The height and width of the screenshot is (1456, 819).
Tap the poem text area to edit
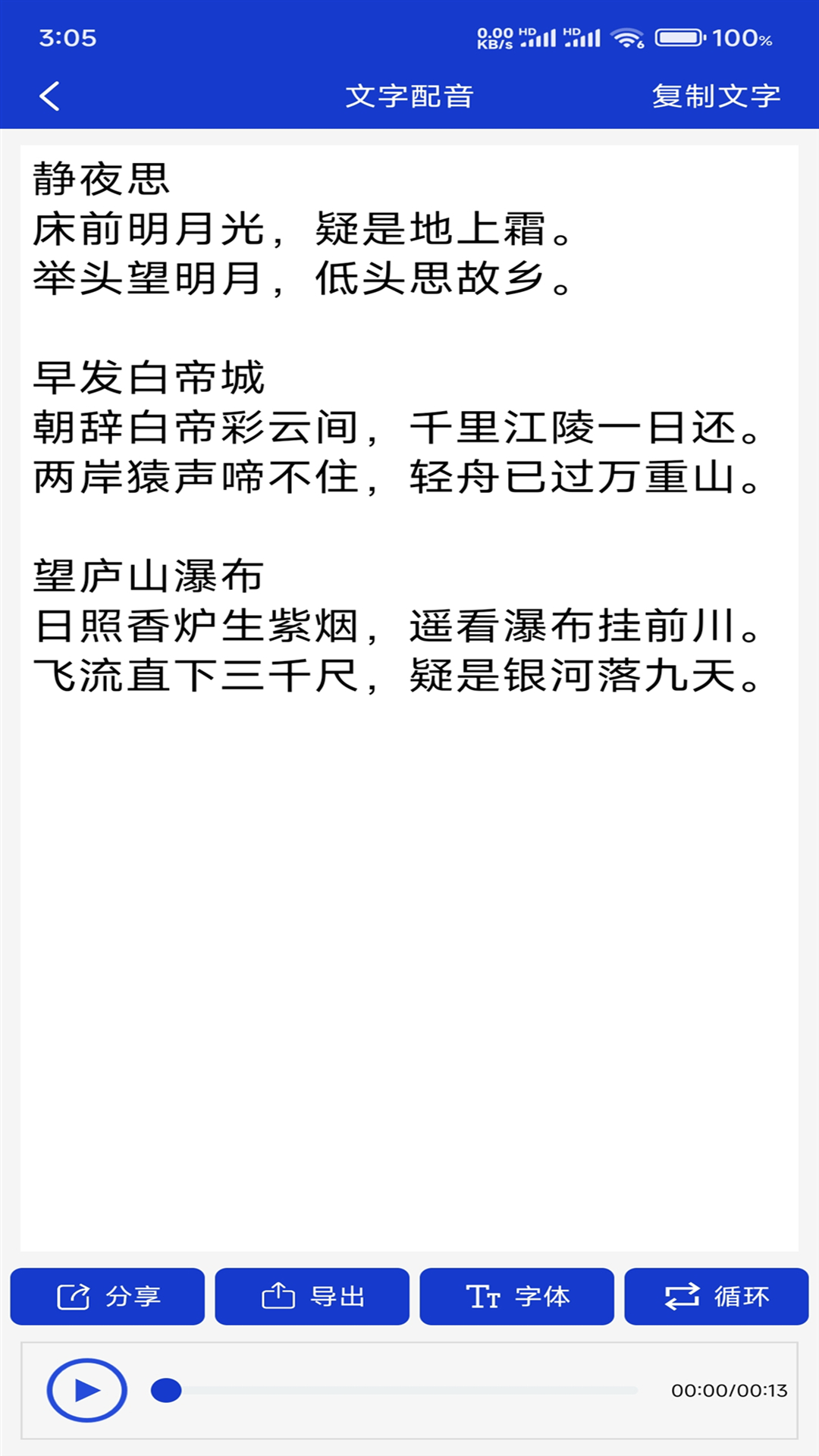[409, 682]
